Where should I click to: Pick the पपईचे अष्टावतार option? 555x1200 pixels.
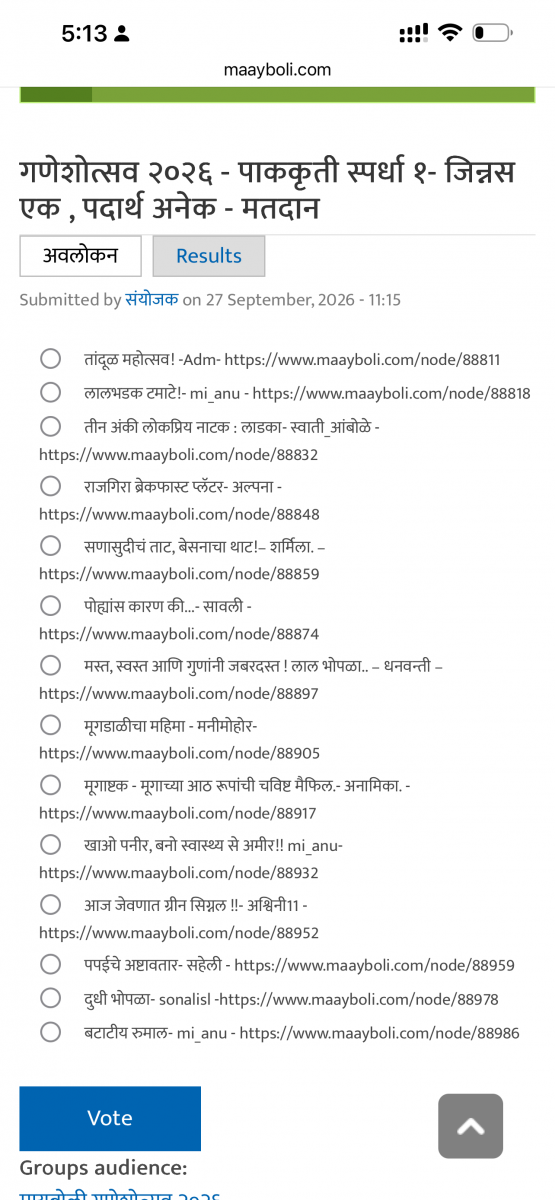click(50, 964)
